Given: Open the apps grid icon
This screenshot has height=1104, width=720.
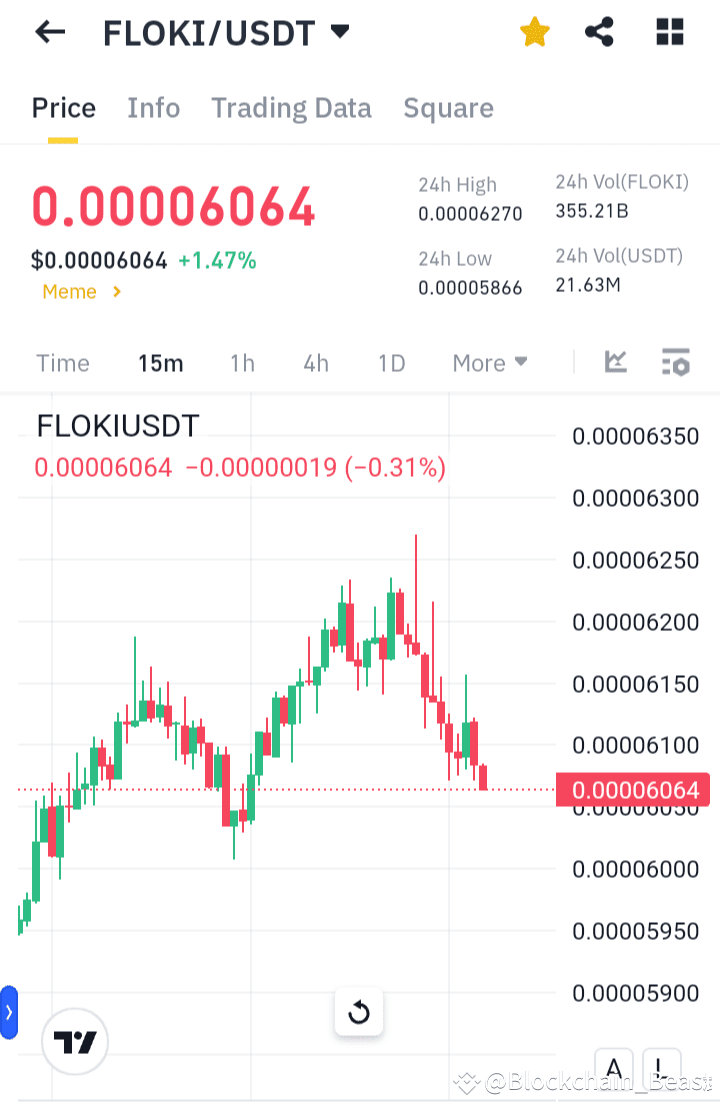Looking at the screenshot, I should 668,31.
